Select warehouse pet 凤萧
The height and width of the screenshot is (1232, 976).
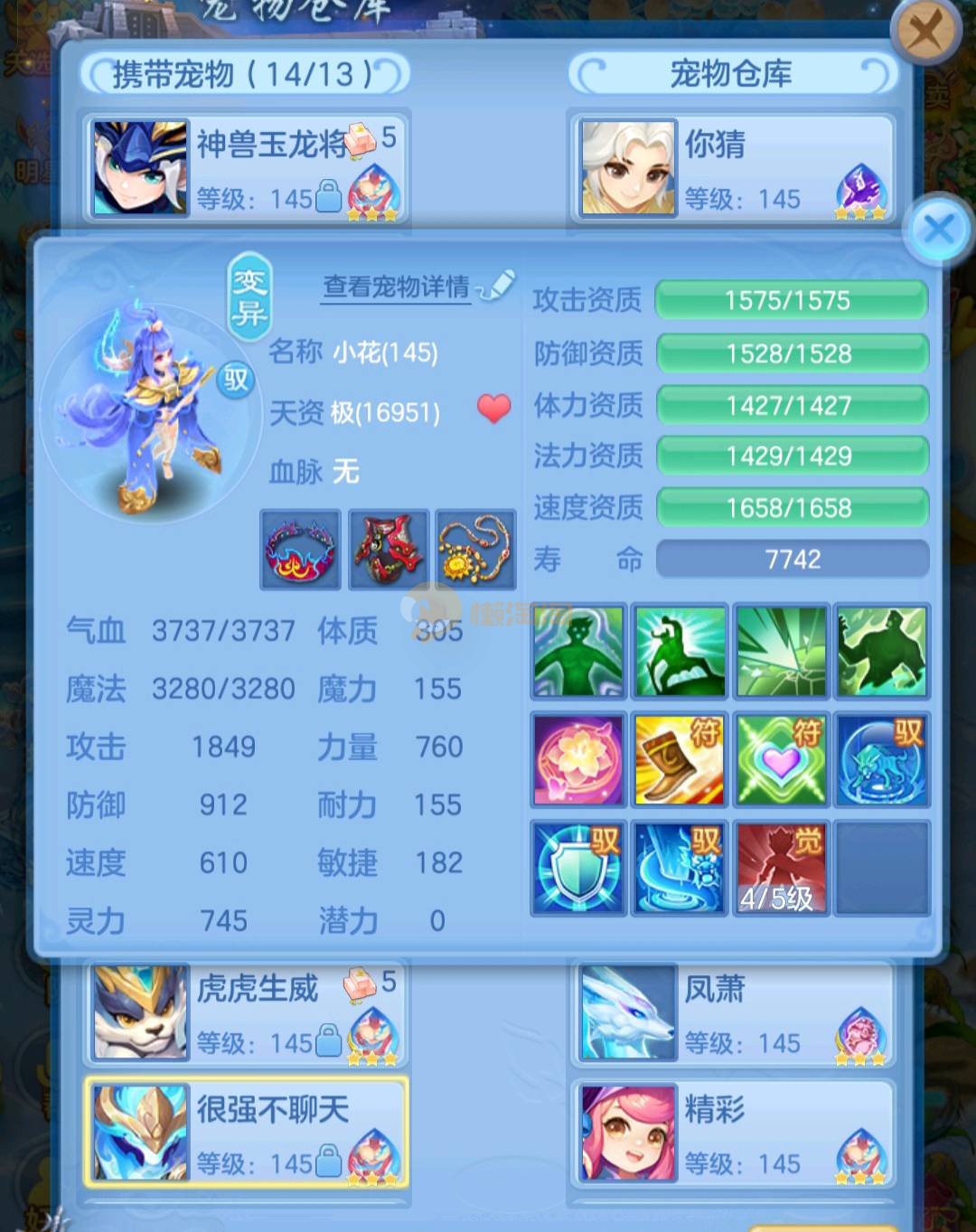tap(732, 1012)
